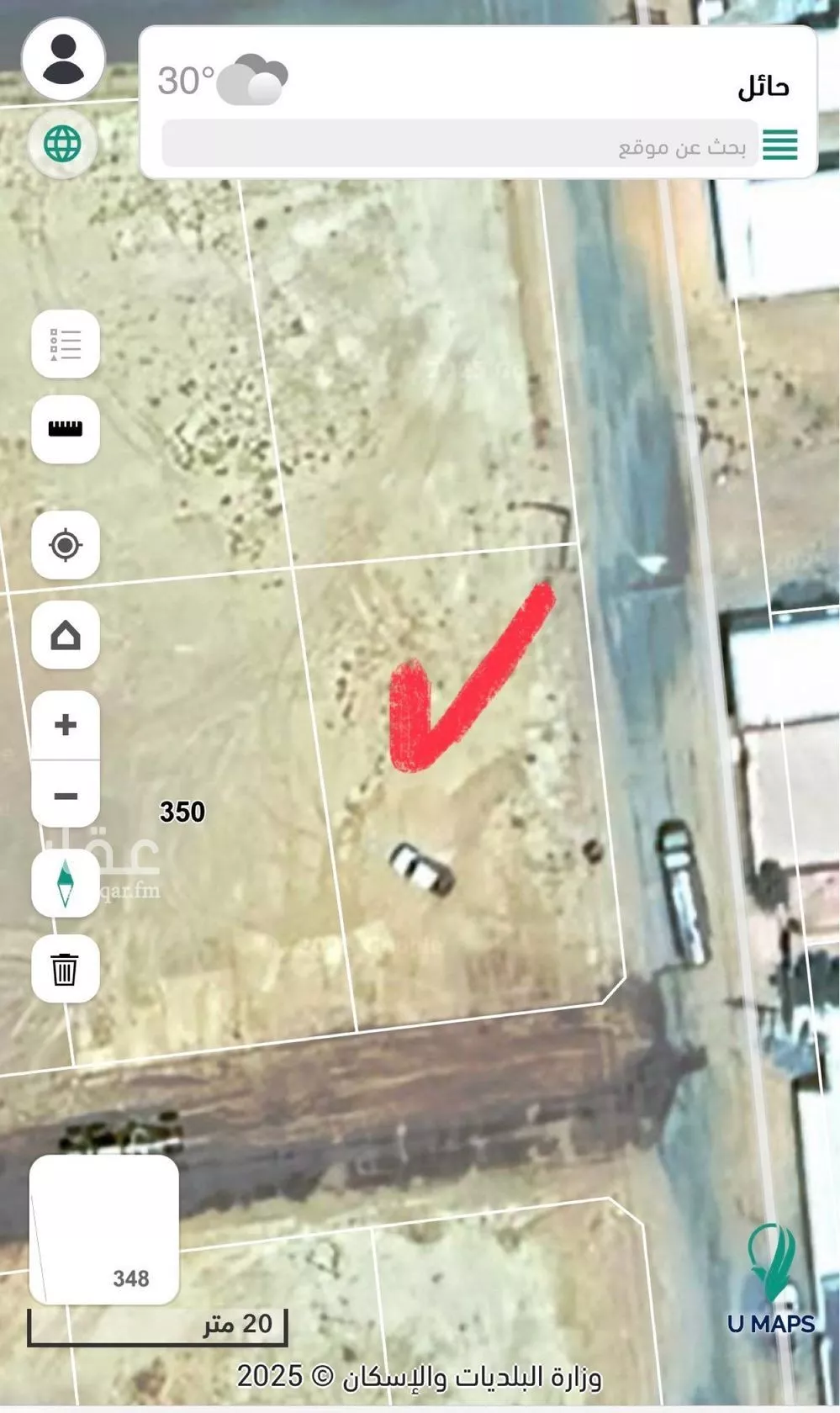Screen dimensions: 840x1413
Task: Reset orientation with the compass button
Action: [66, 883]
